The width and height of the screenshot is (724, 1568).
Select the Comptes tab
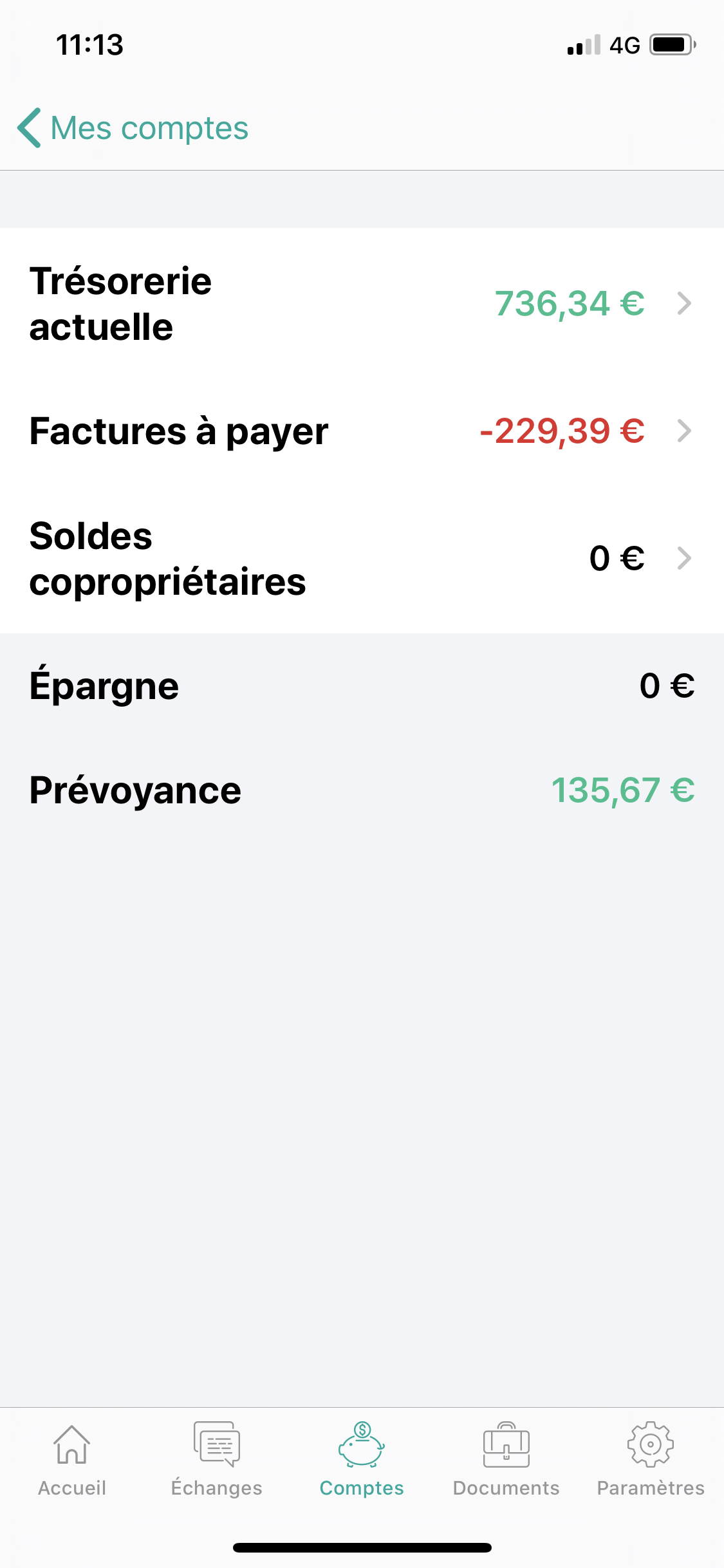click(x=362, y=1459)
